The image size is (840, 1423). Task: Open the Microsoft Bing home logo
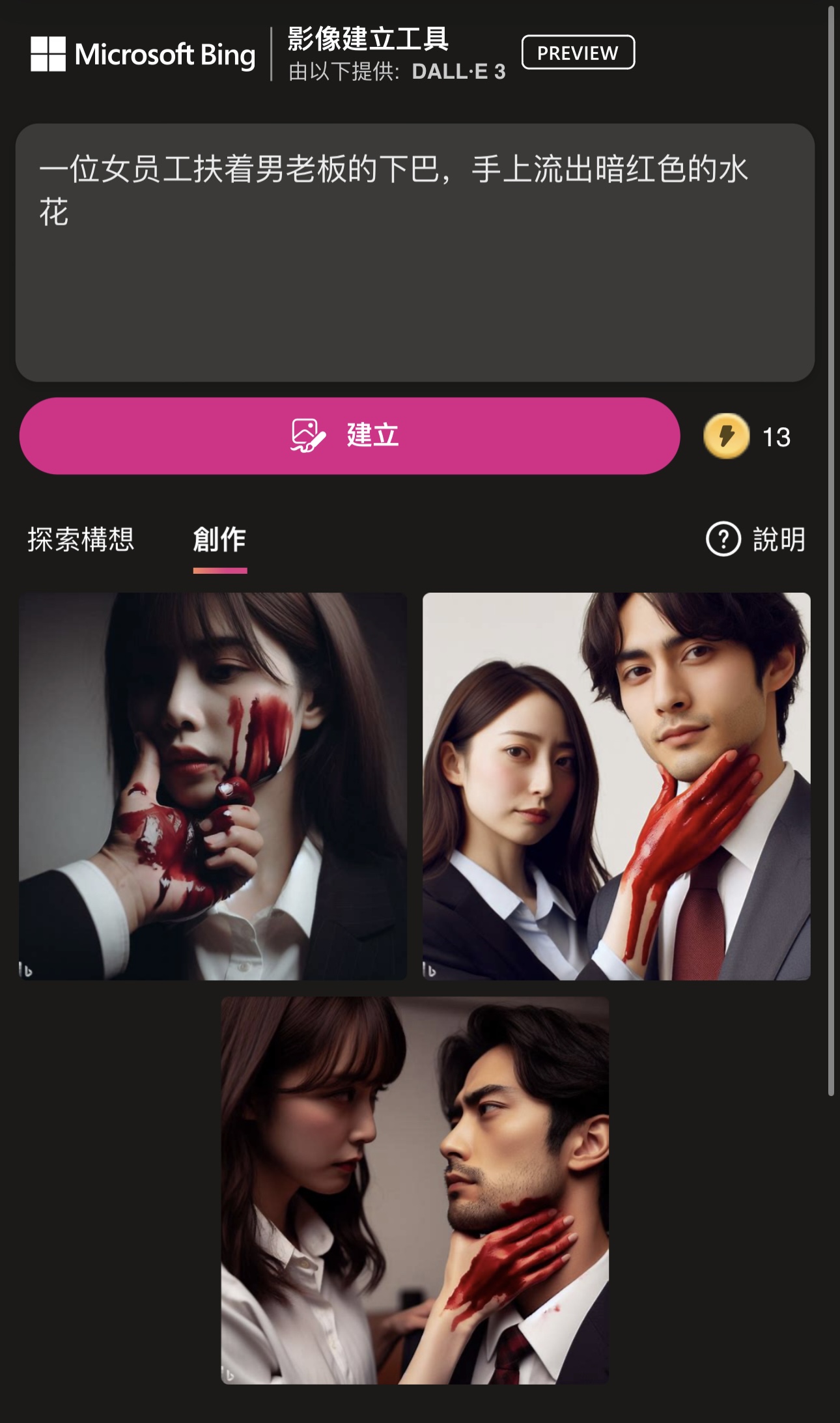pyautogui.click(x=143, y=54)
